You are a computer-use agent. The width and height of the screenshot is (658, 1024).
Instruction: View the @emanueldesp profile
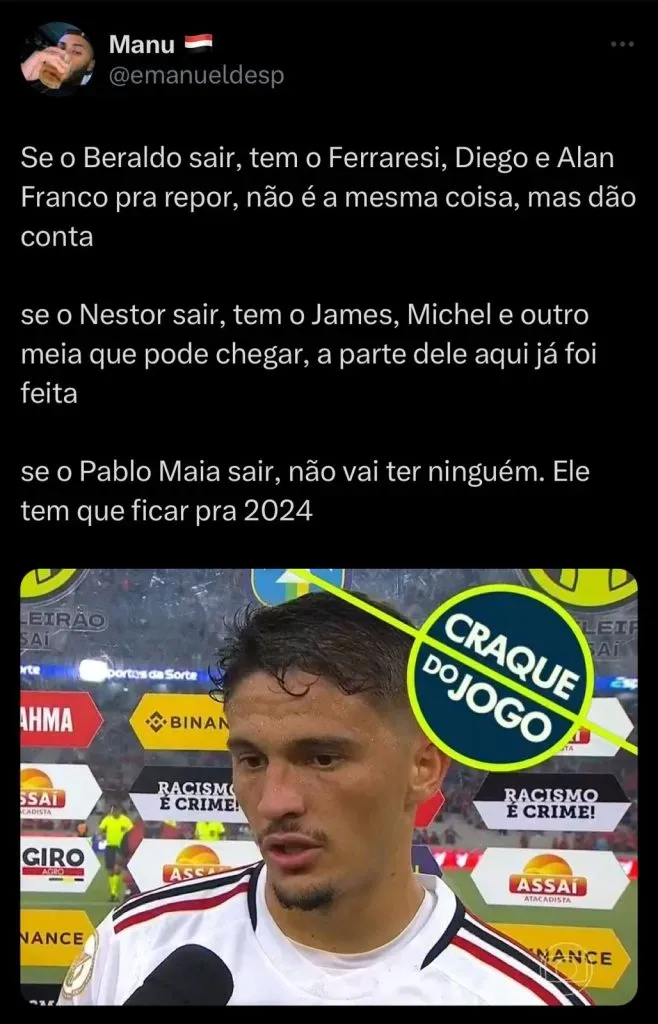195,76
